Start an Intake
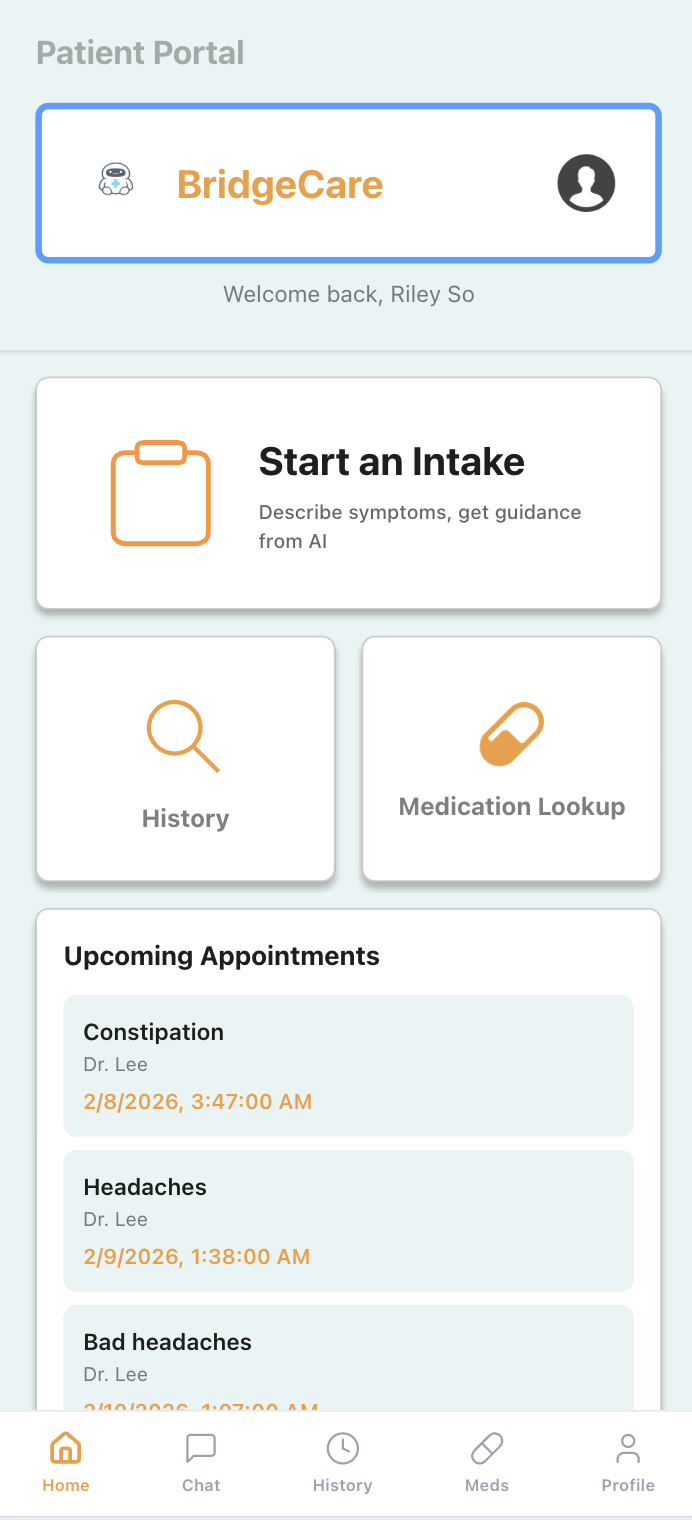Image resolution: width=692 pixels, height=1520 pixels. point(348,493)
